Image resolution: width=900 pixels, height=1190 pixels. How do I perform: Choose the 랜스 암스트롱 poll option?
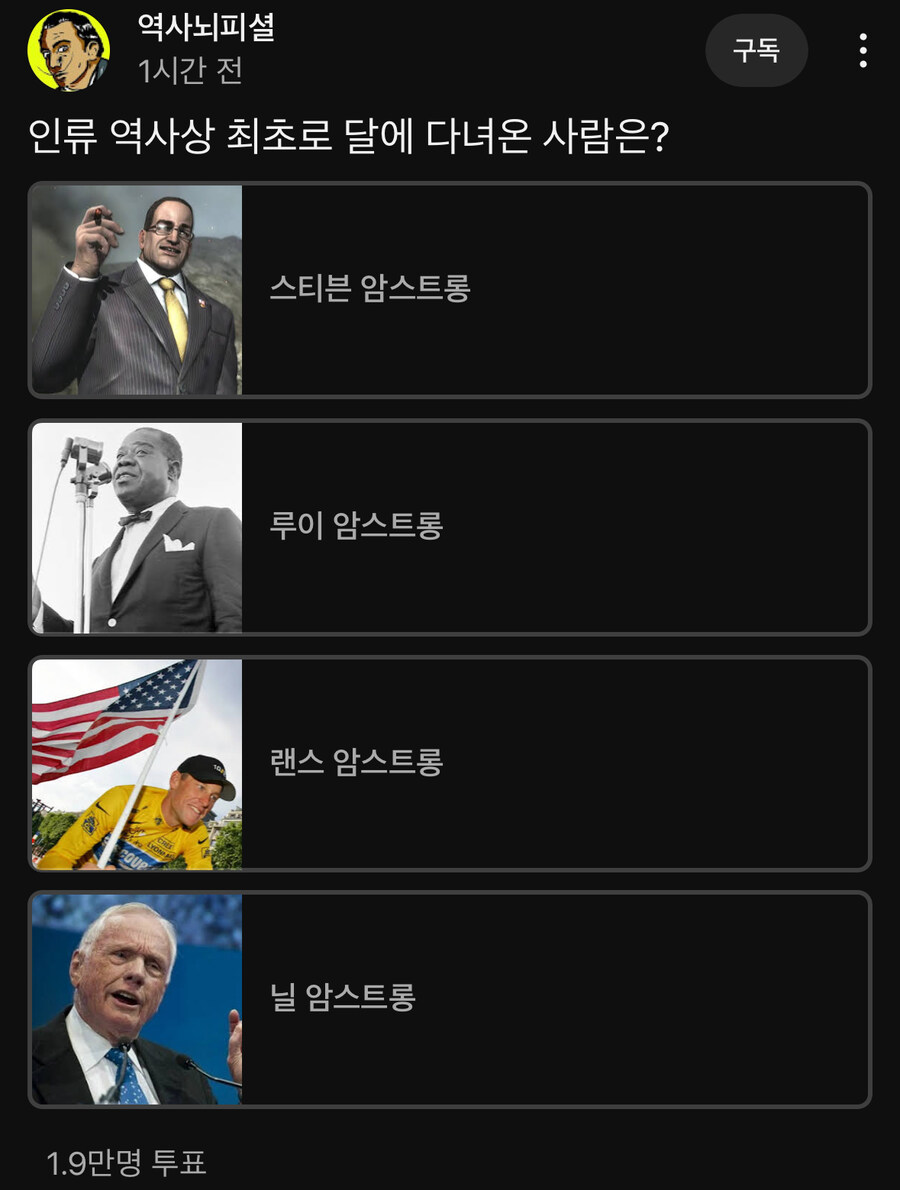pos(450,763)
